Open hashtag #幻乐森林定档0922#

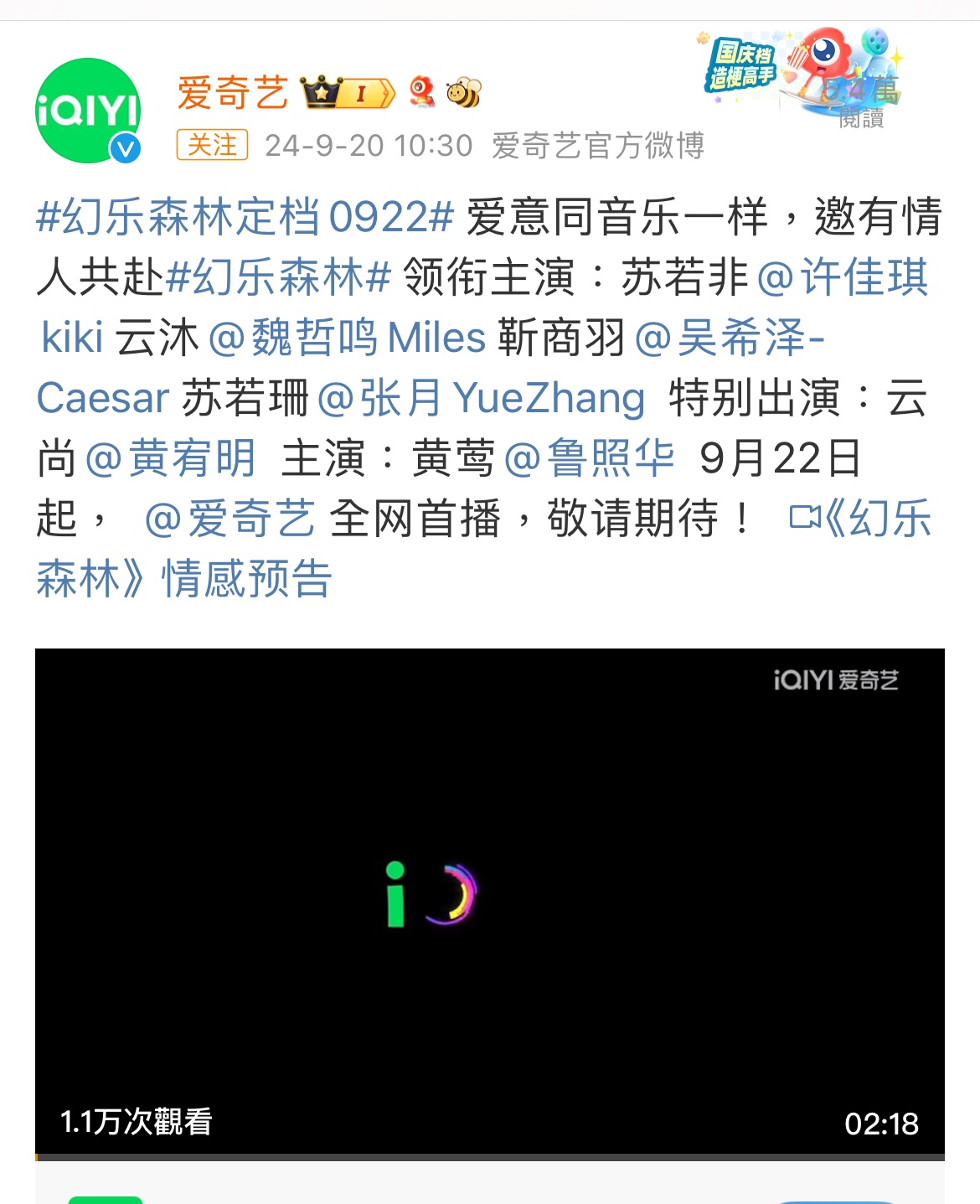(245, 217)
